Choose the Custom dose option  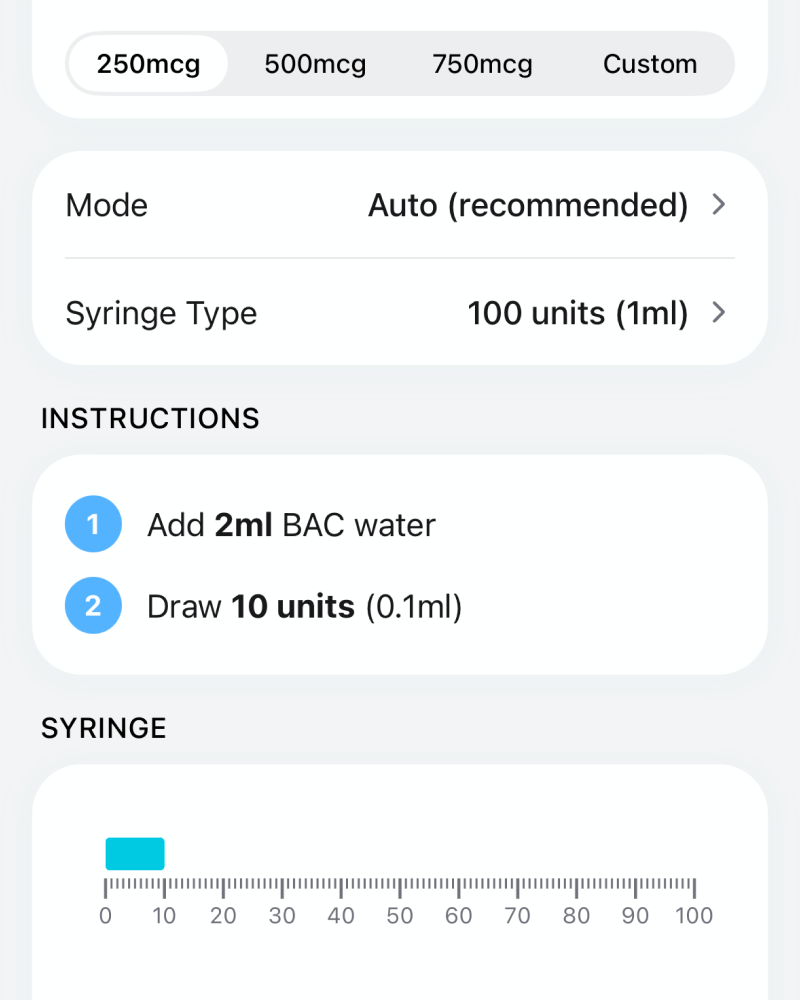click(x=649, y=64)
